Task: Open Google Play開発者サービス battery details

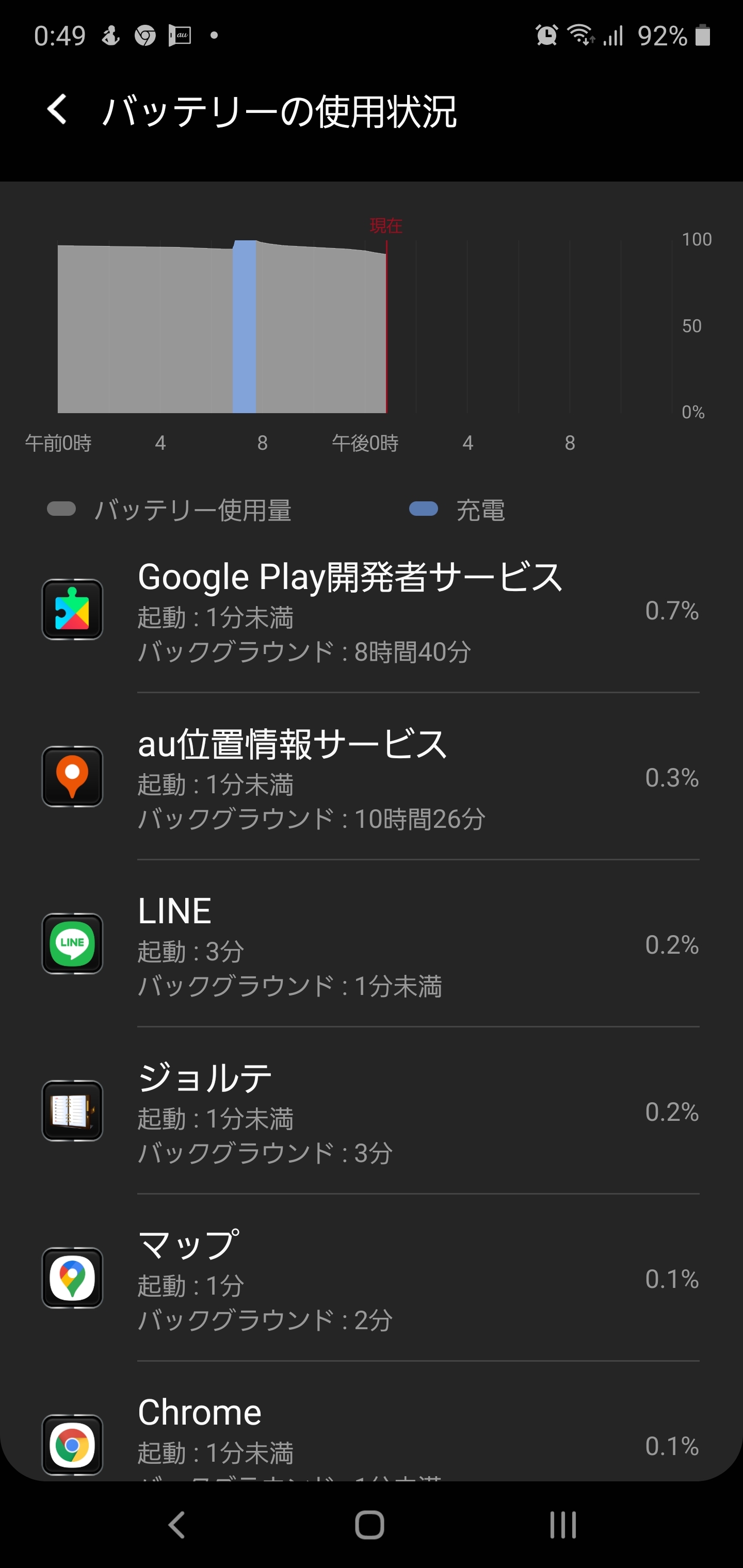Action: click(370, 611)
